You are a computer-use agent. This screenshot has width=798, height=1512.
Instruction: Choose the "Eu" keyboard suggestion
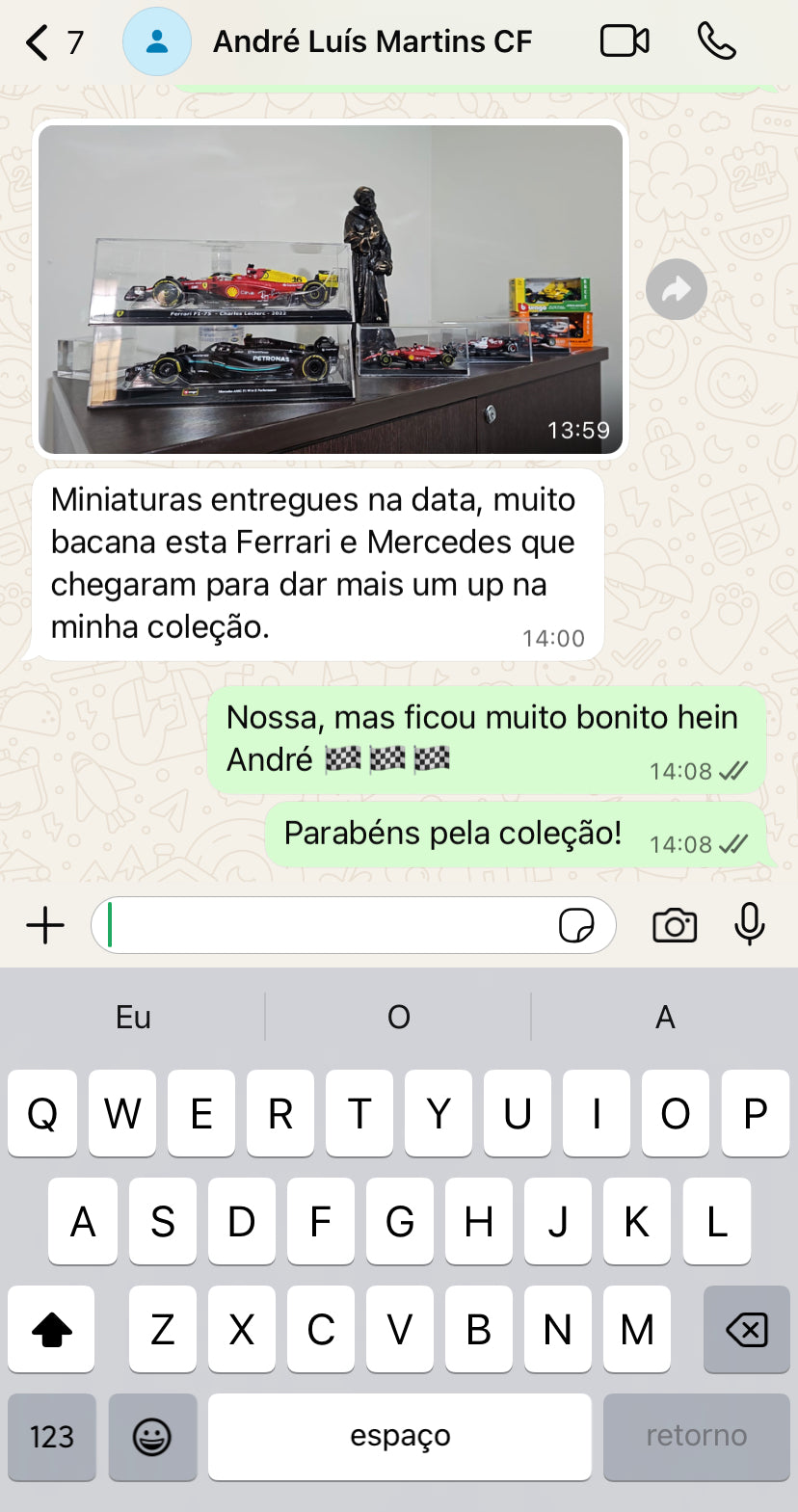(x=133, y=1017)
